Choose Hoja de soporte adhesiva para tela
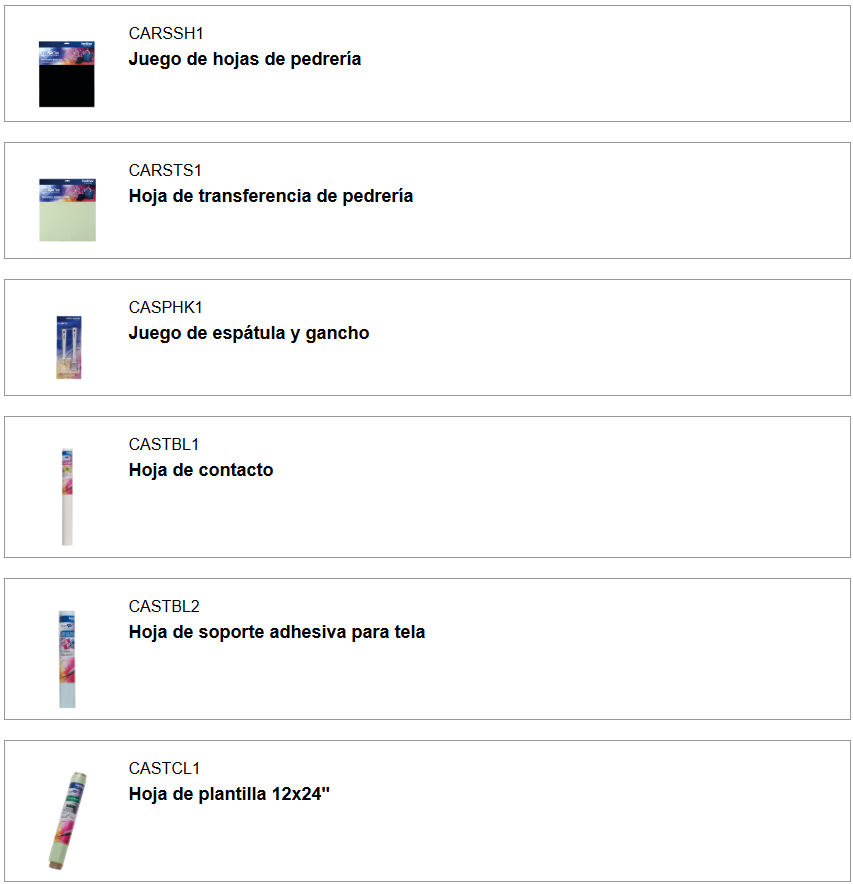 tap(277, 633)
